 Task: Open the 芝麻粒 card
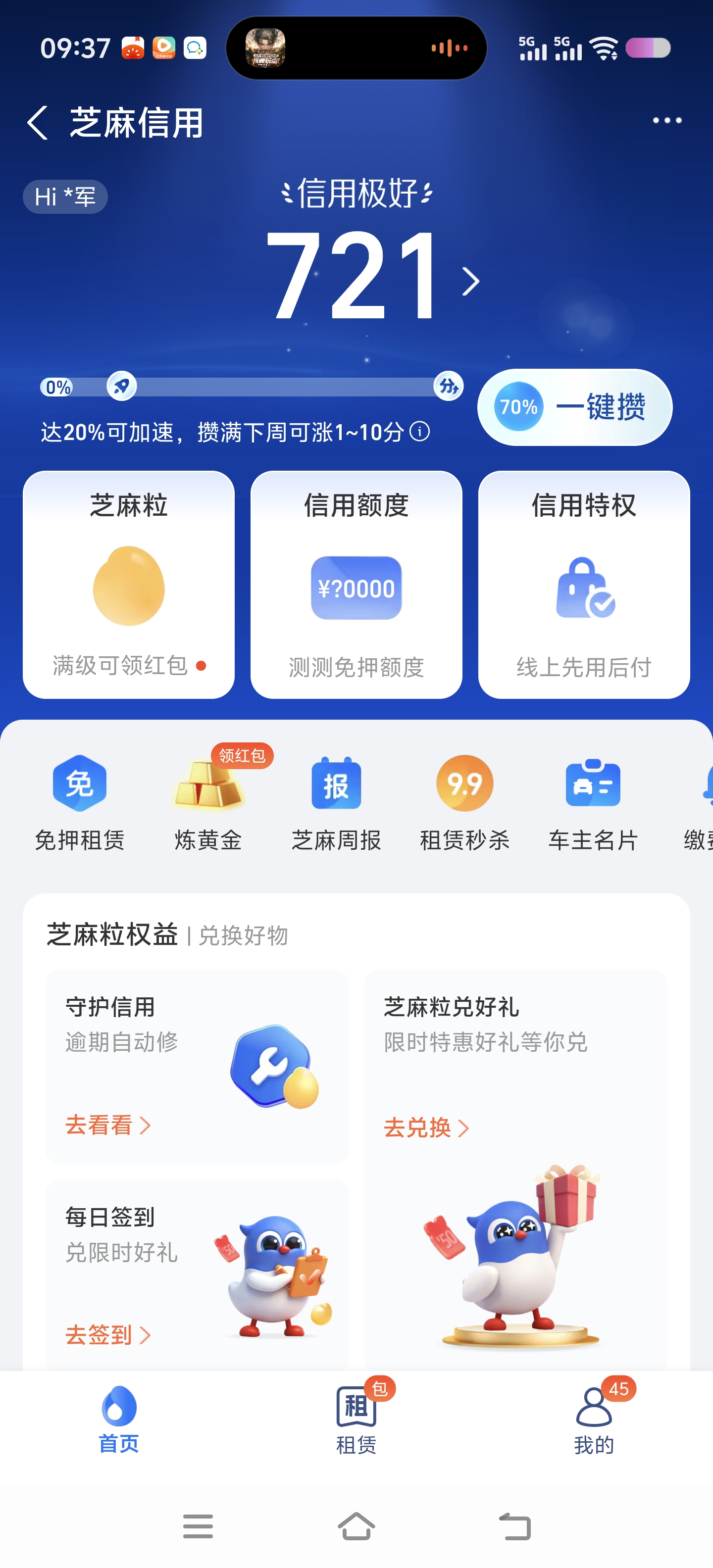[x=128, y=584]
